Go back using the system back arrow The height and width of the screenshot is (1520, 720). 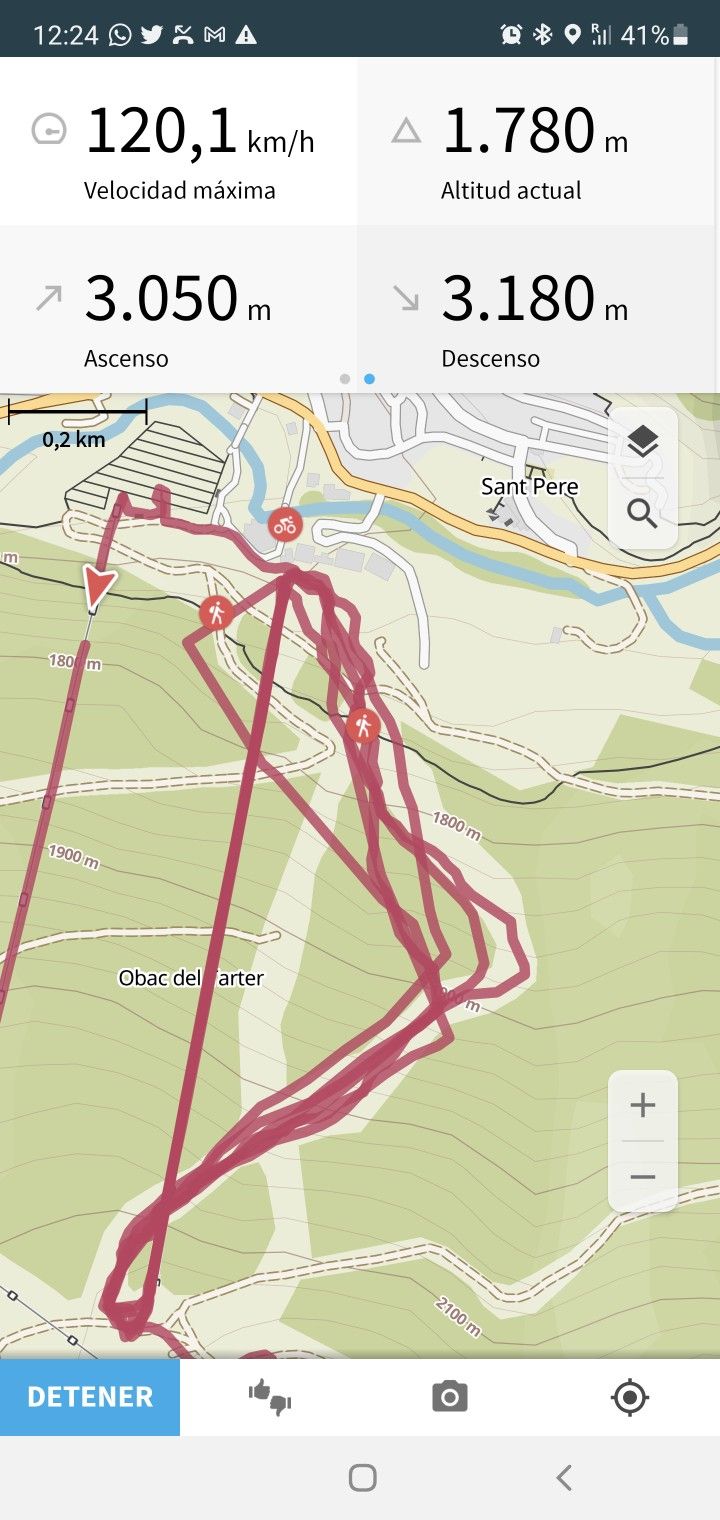coord(564,1477)
